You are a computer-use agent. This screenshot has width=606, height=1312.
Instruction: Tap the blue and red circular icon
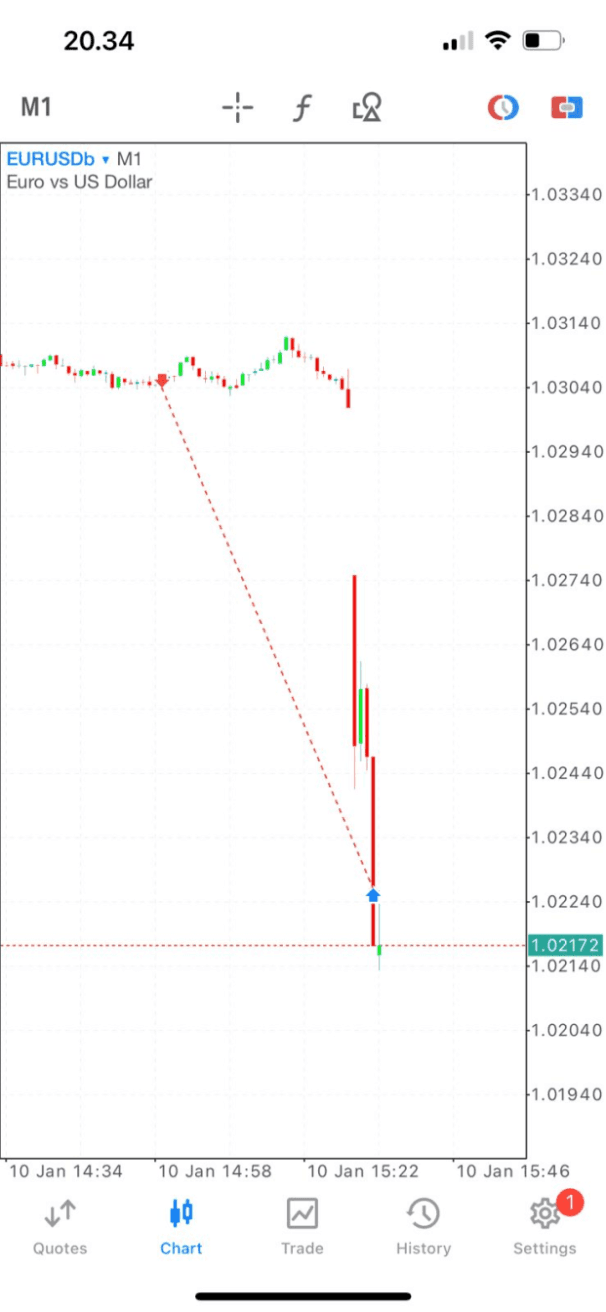click(503, 107)
